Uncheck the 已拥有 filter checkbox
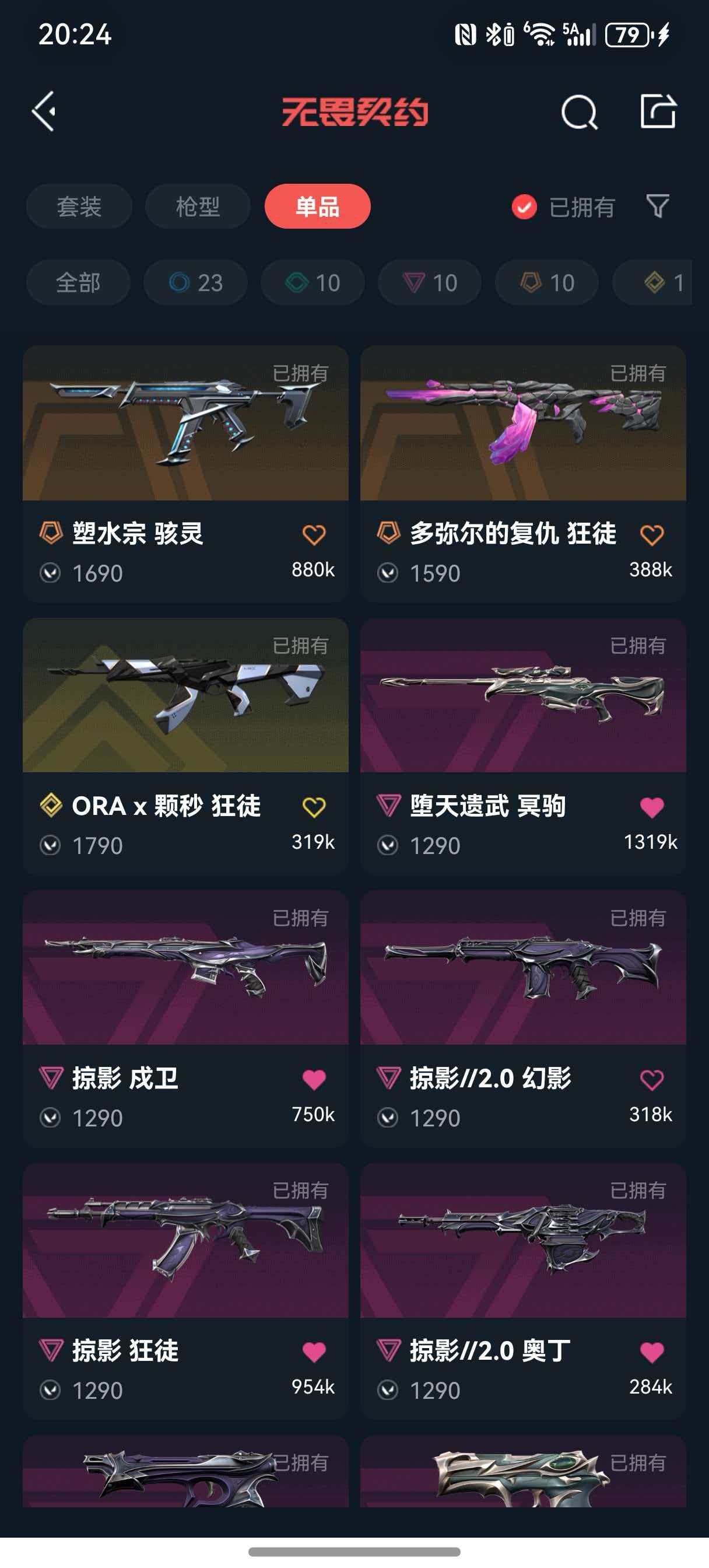This screenshot has height=1568, width=709. coord(524,207)
